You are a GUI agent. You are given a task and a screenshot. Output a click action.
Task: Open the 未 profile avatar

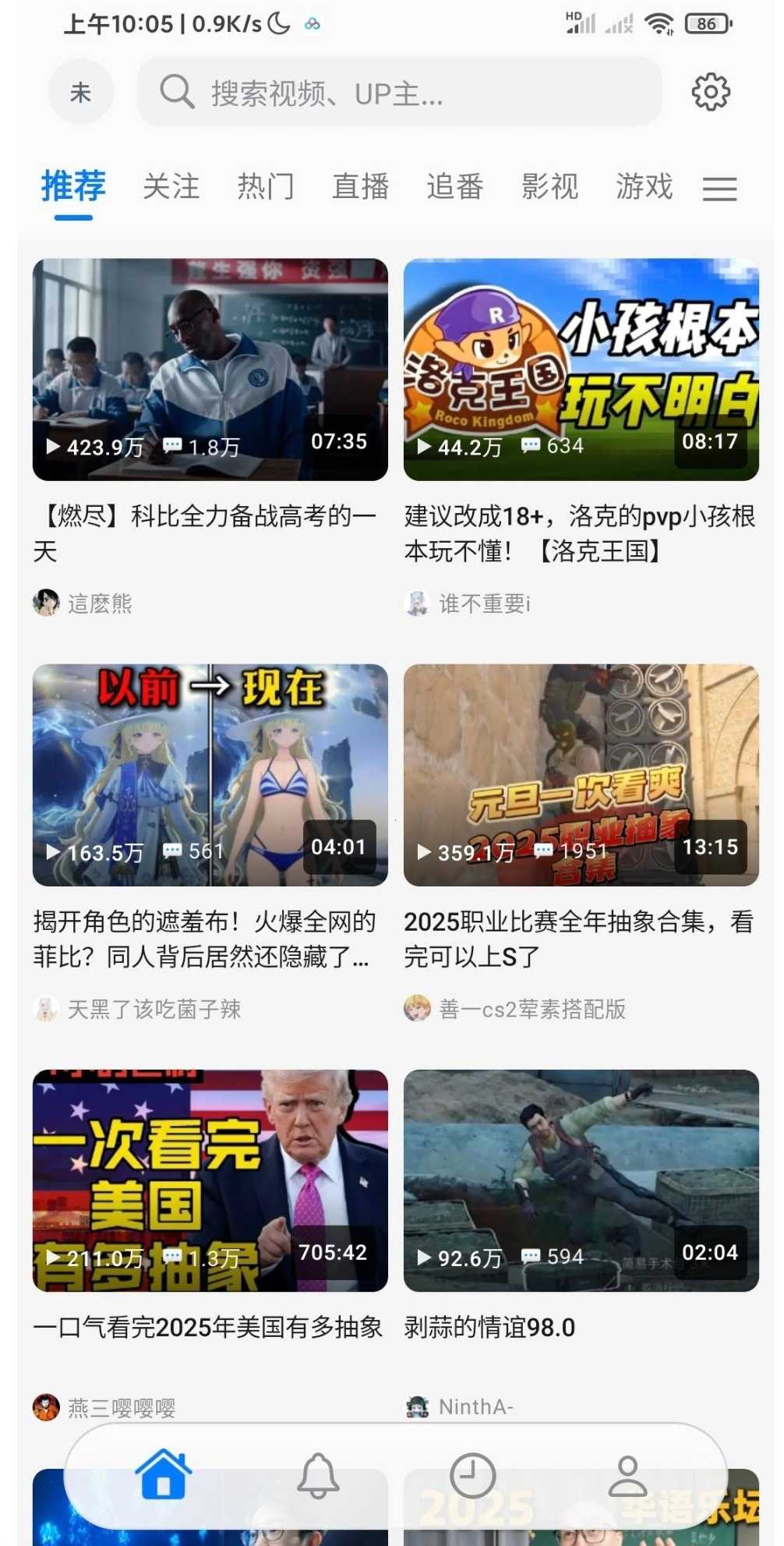click(81, 92)
